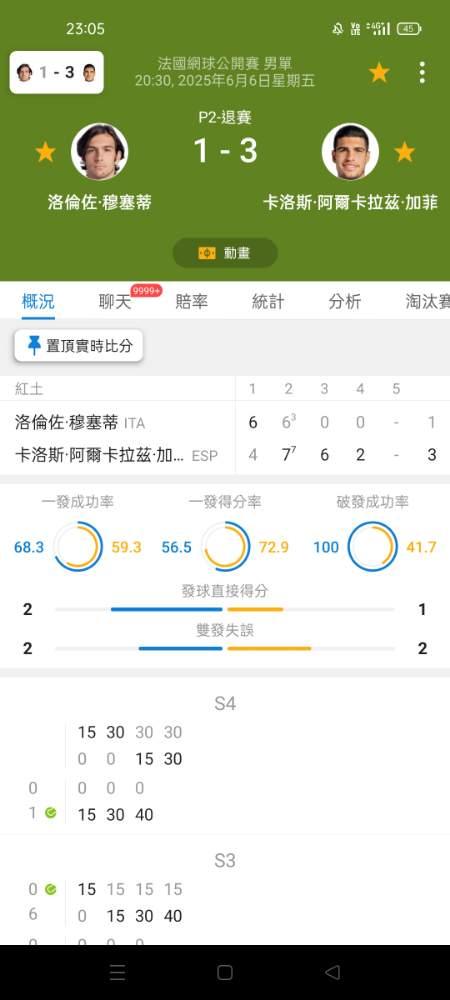Switch to the 聊天 tab
Viewport: 450px width, 1000px height.
pyautogui.click(x=115, y=301)
